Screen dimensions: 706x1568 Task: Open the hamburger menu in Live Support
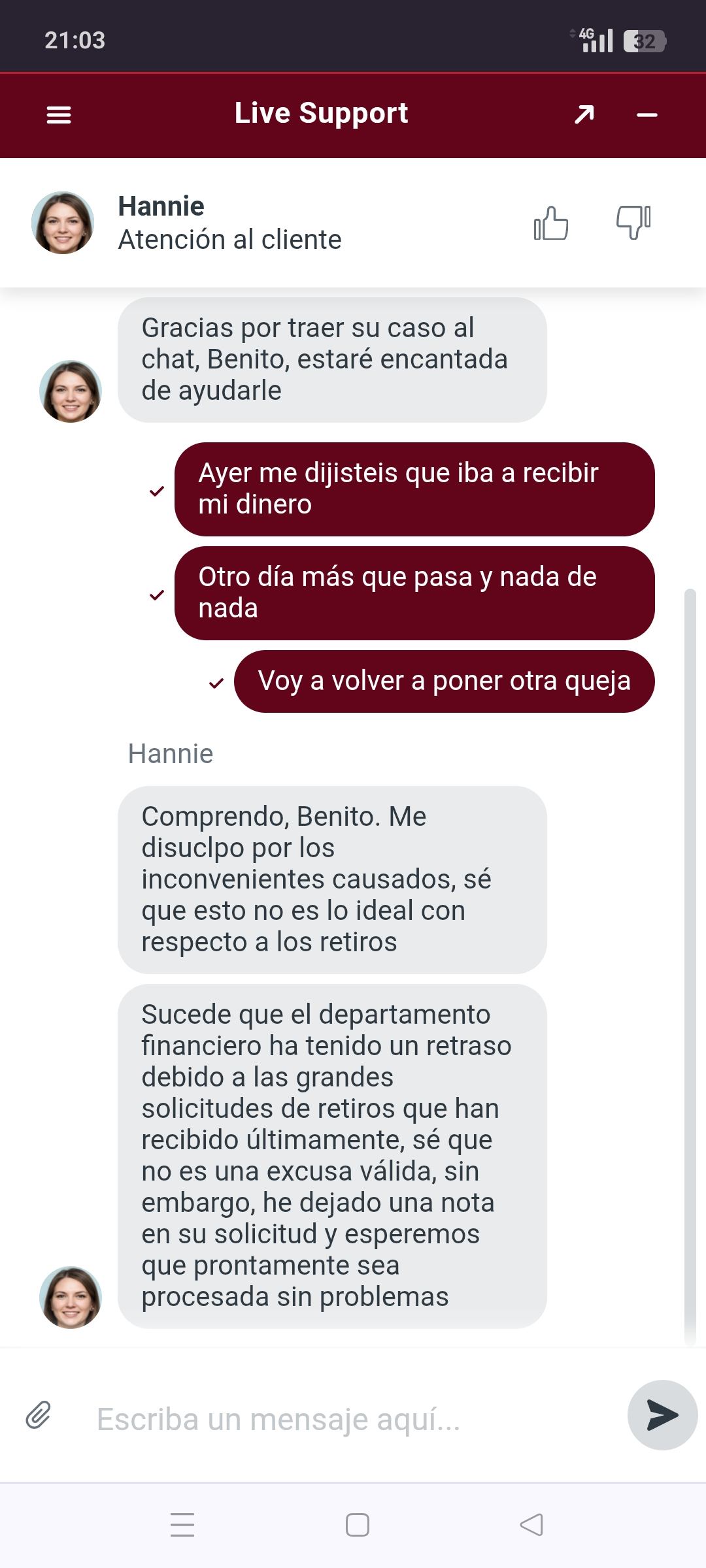59,115
